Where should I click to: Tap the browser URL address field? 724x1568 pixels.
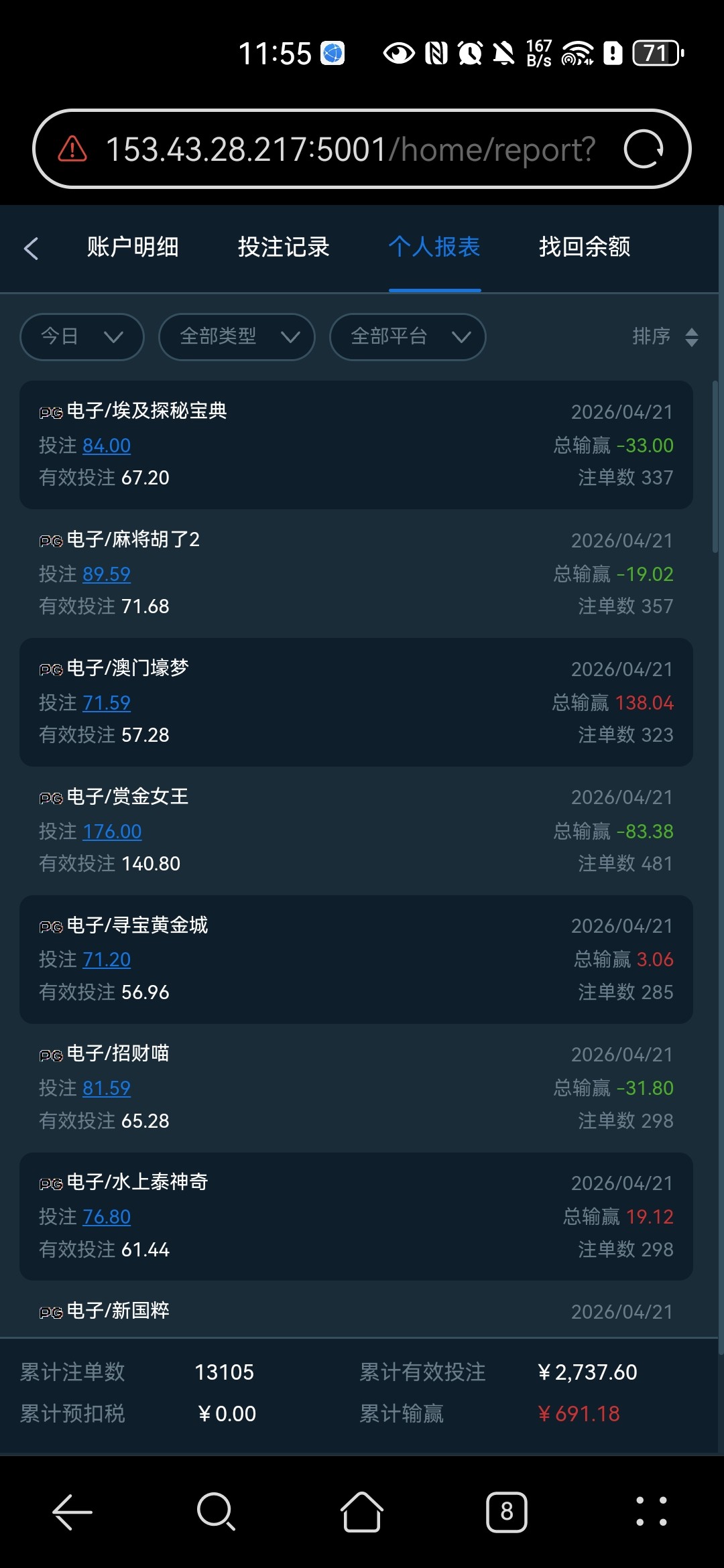(x=349, y=149)
